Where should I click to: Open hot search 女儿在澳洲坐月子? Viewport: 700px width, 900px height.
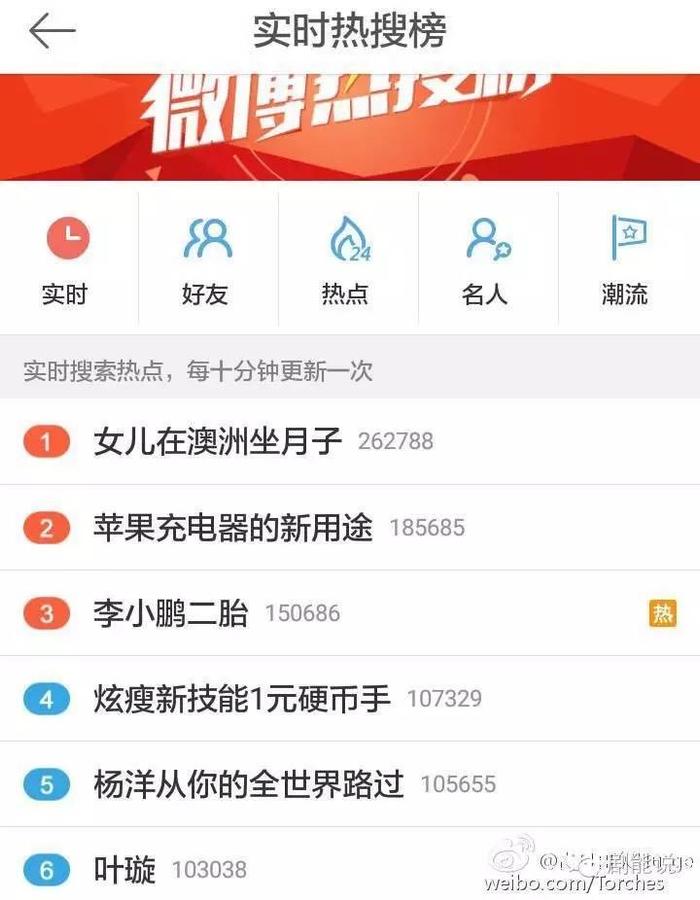[x=217, y=441]
